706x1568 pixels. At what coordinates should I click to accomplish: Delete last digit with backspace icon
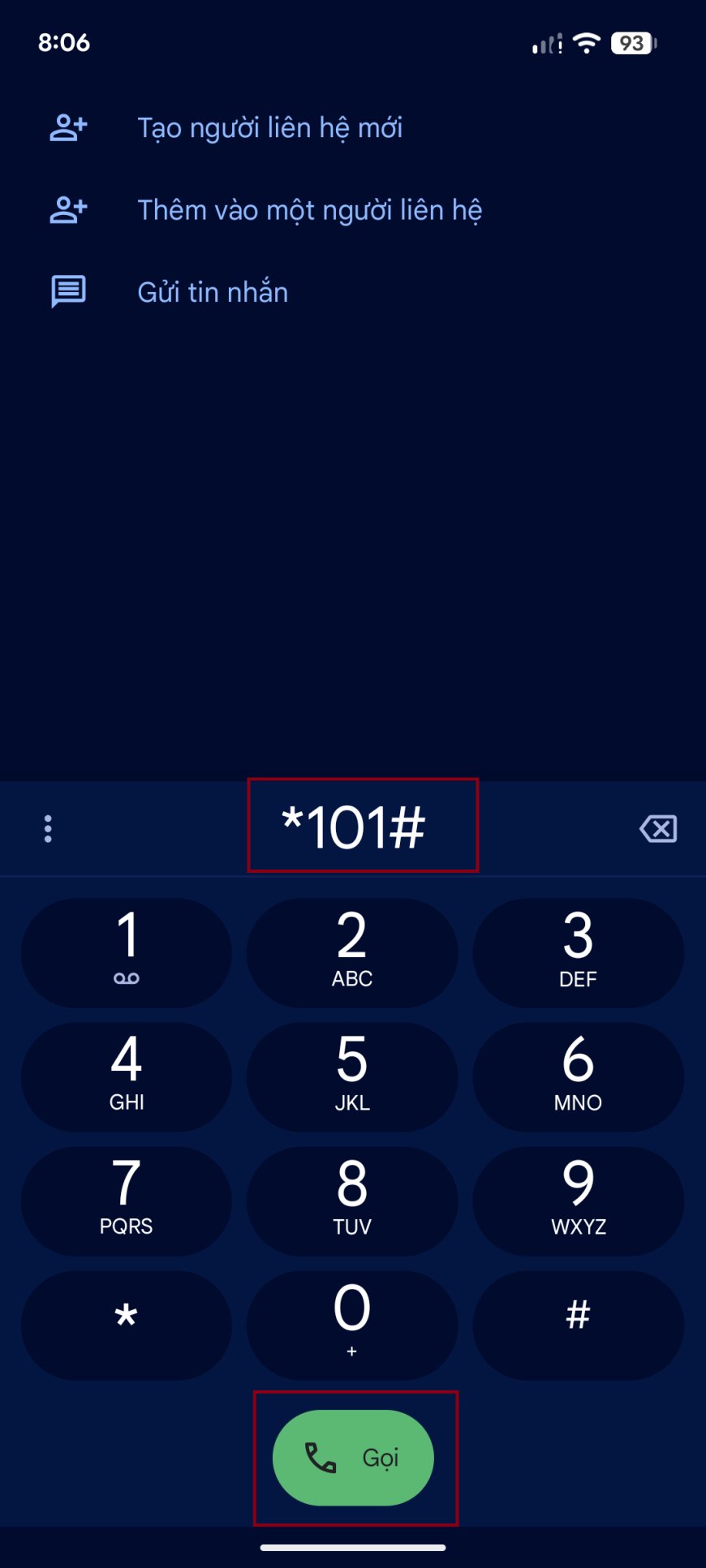658,829
